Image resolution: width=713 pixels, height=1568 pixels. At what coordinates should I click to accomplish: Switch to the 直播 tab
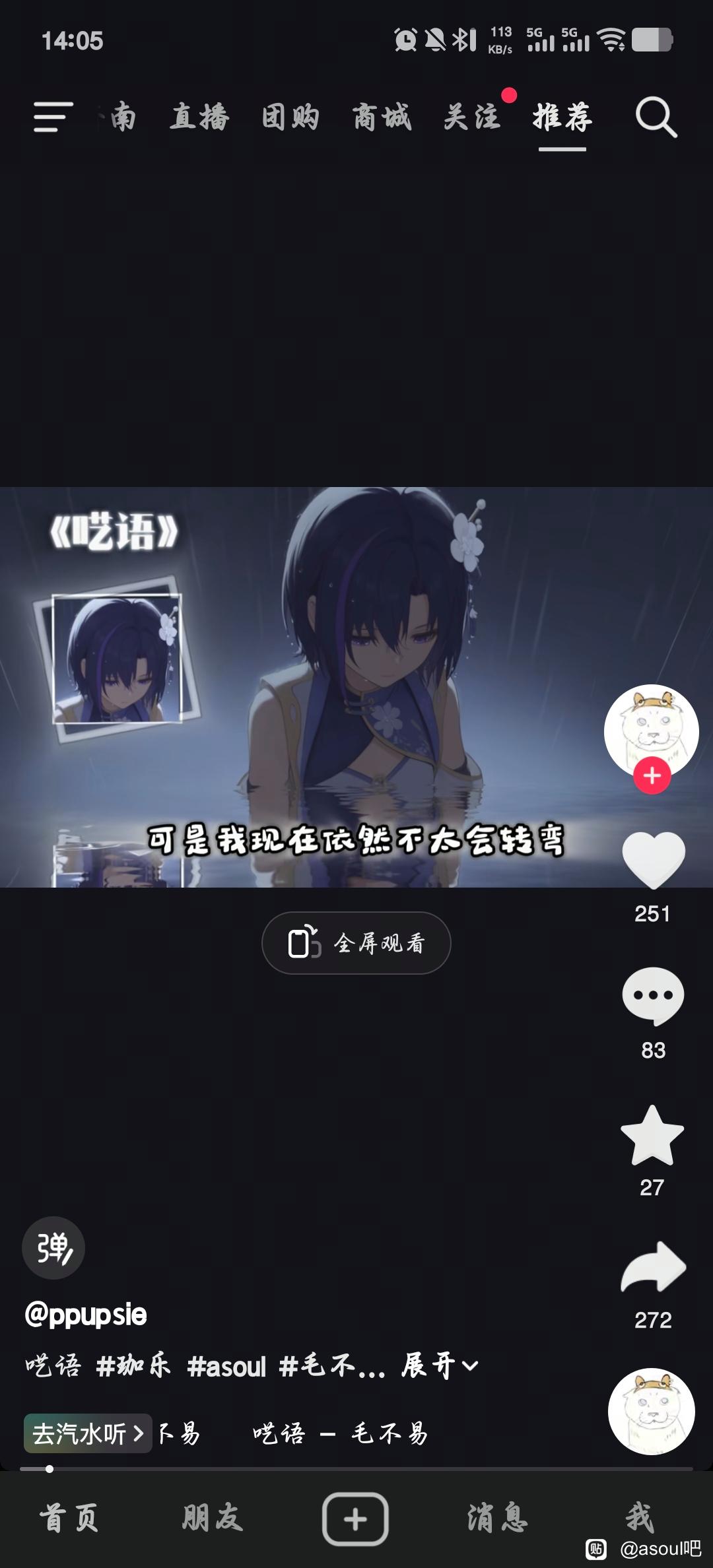point(199,117)
